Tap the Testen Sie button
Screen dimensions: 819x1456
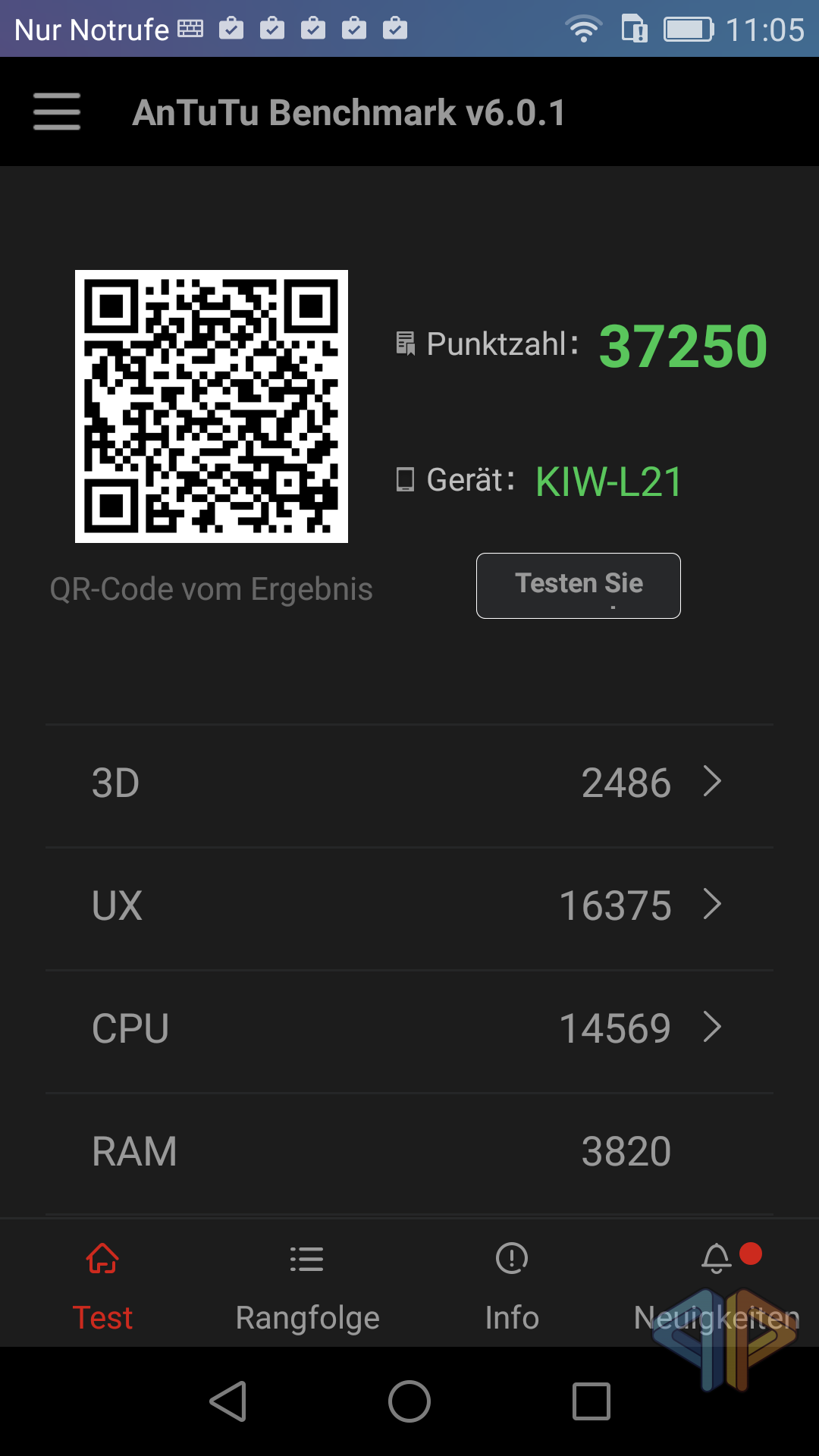point(578,585)
